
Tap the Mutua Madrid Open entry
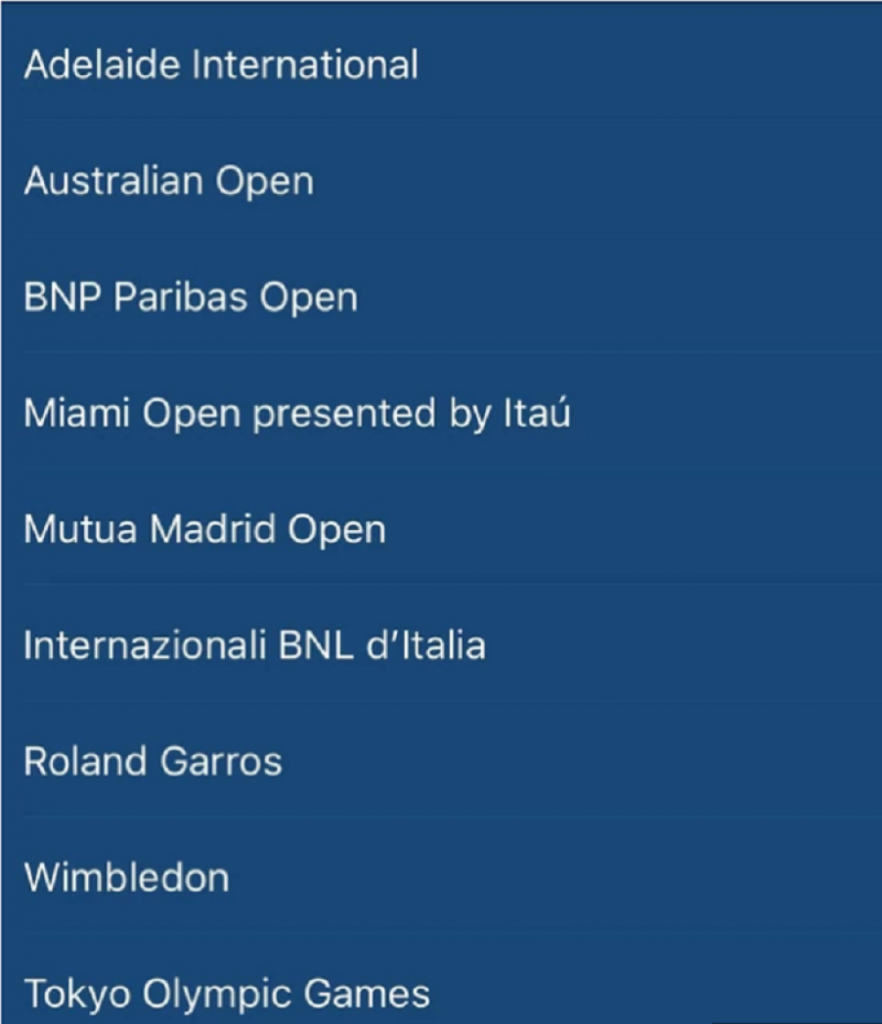coord(205,530)
